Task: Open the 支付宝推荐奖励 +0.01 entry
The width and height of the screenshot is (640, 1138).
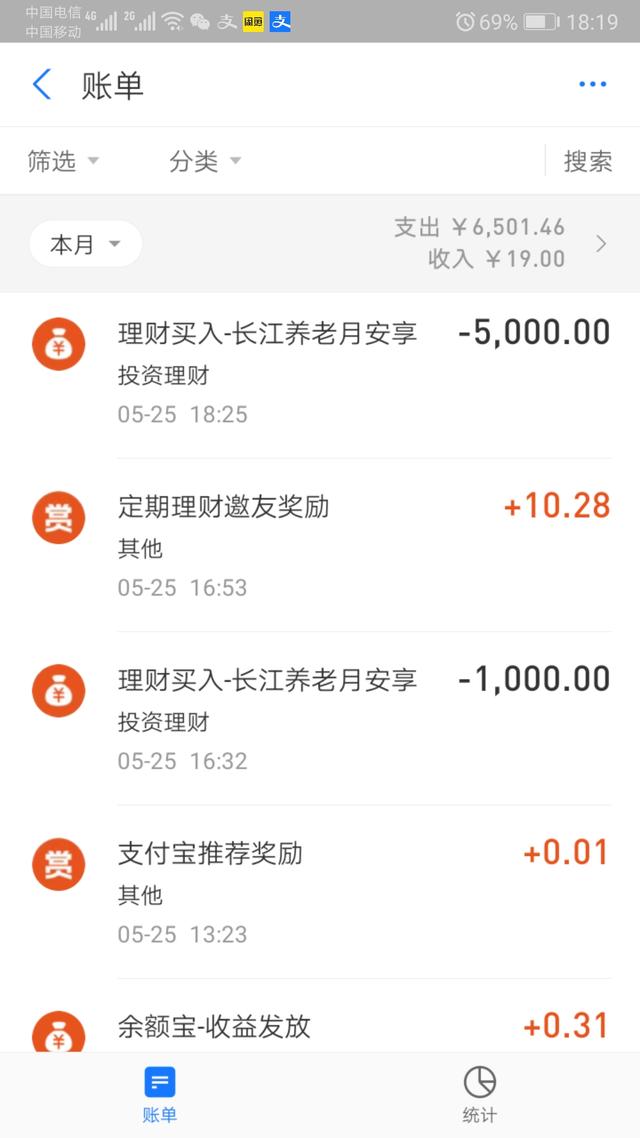Action: coord(320,892)
